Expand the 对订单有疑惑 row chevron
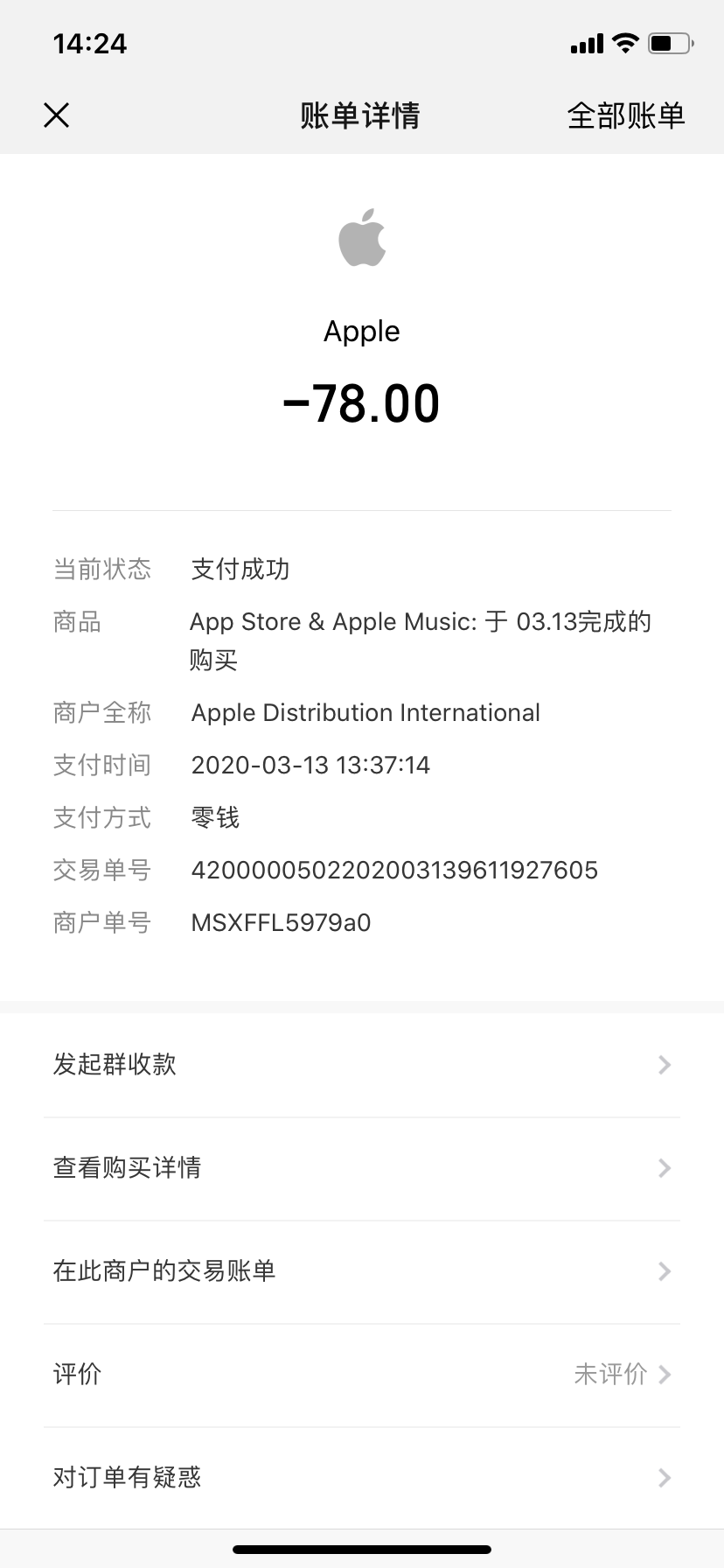Image resolution: width=724 pixels, height=1568 pixels. (x=664, y=1478)
